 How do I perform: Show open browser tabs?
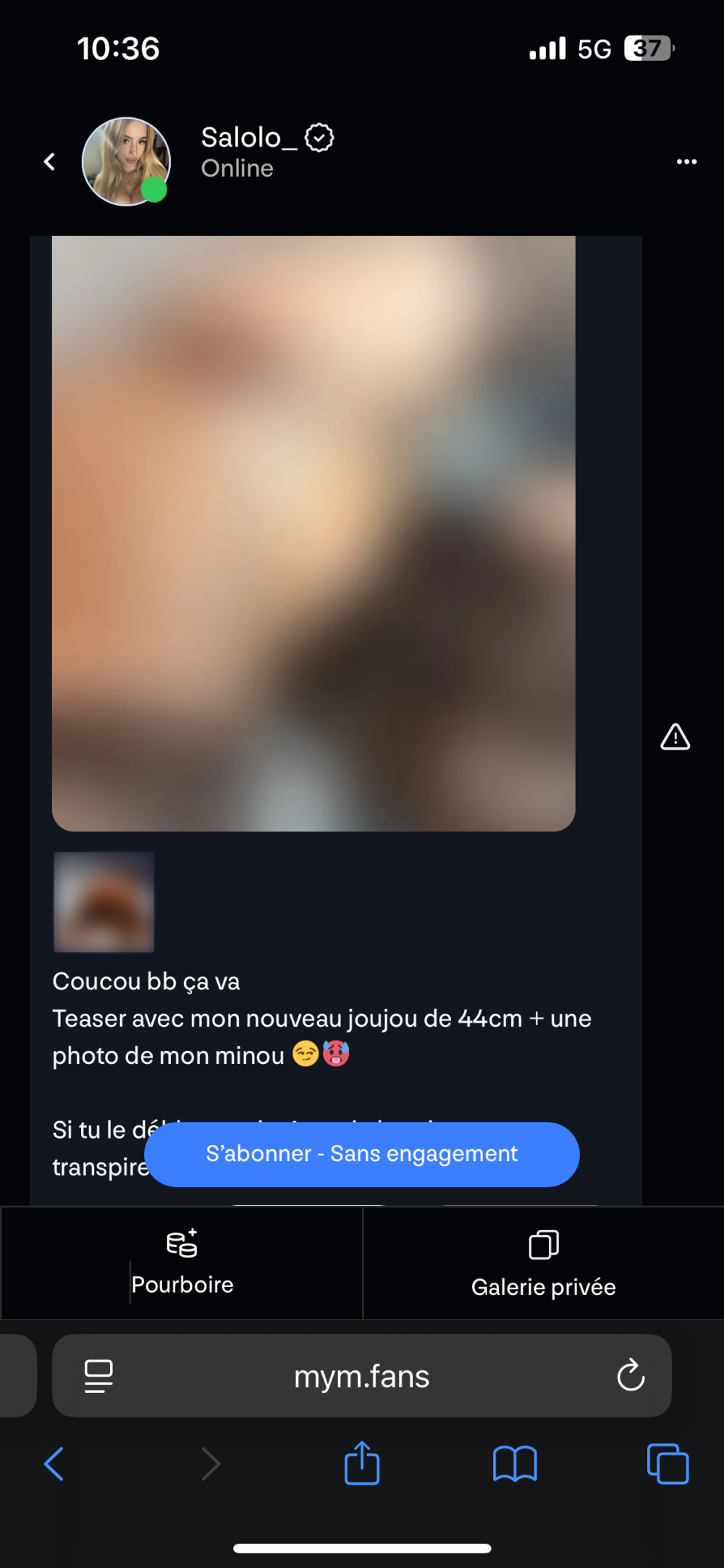tap(668, 1464)
